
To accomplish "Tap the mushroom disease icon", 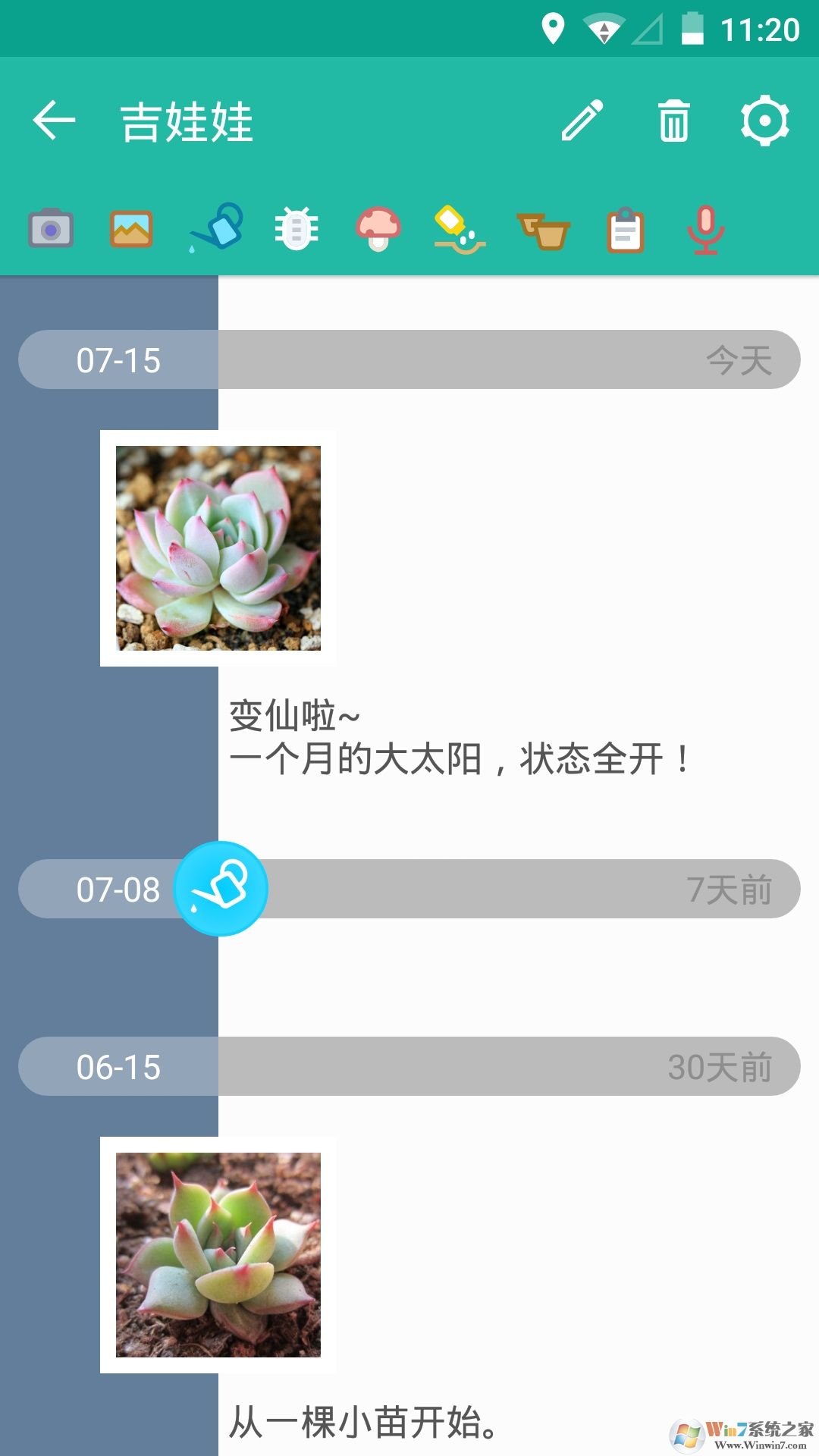I will click(x=378, y=230).
